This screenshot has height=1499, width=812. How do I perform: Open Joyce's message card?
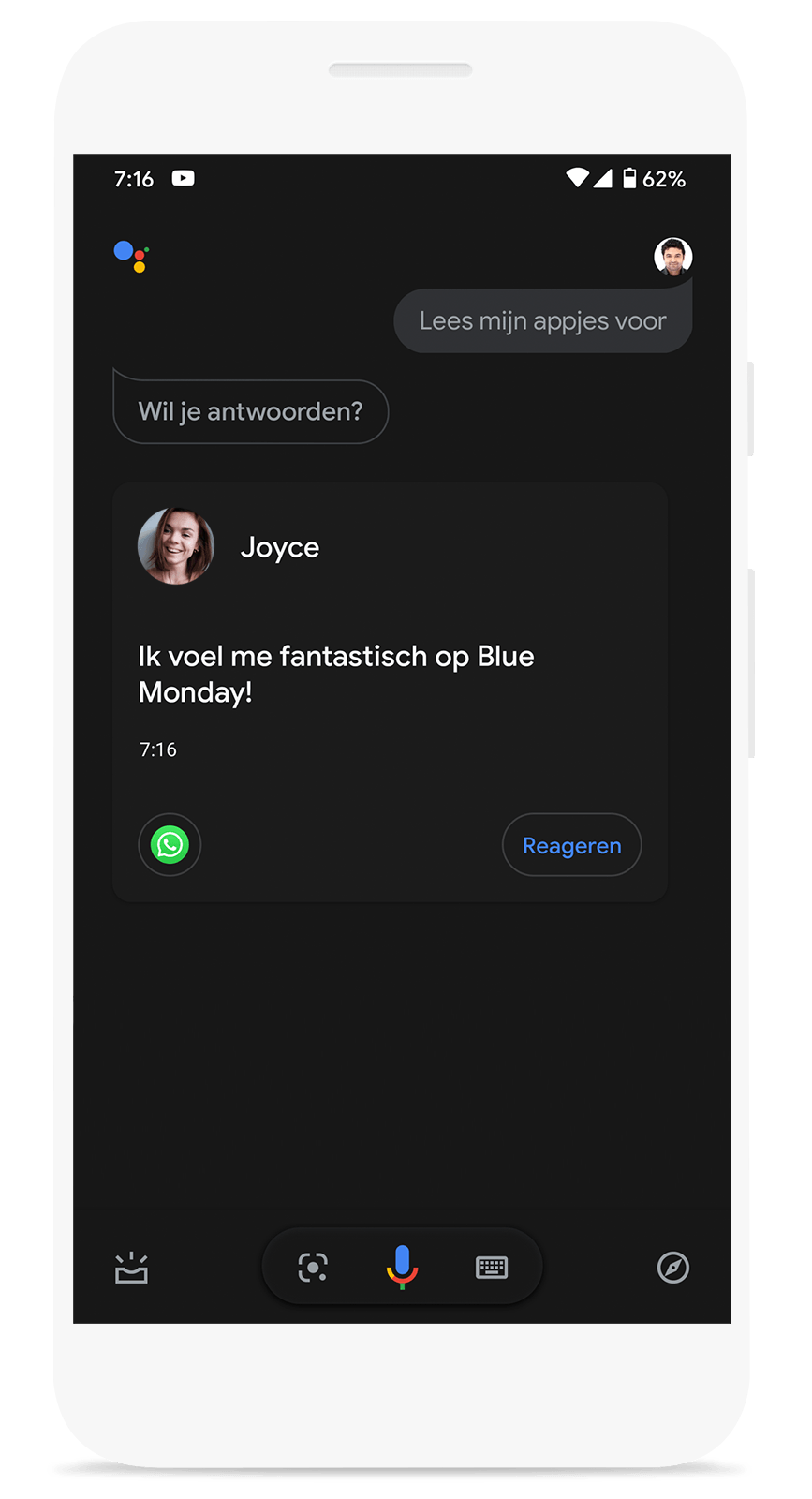click(390, 674)
